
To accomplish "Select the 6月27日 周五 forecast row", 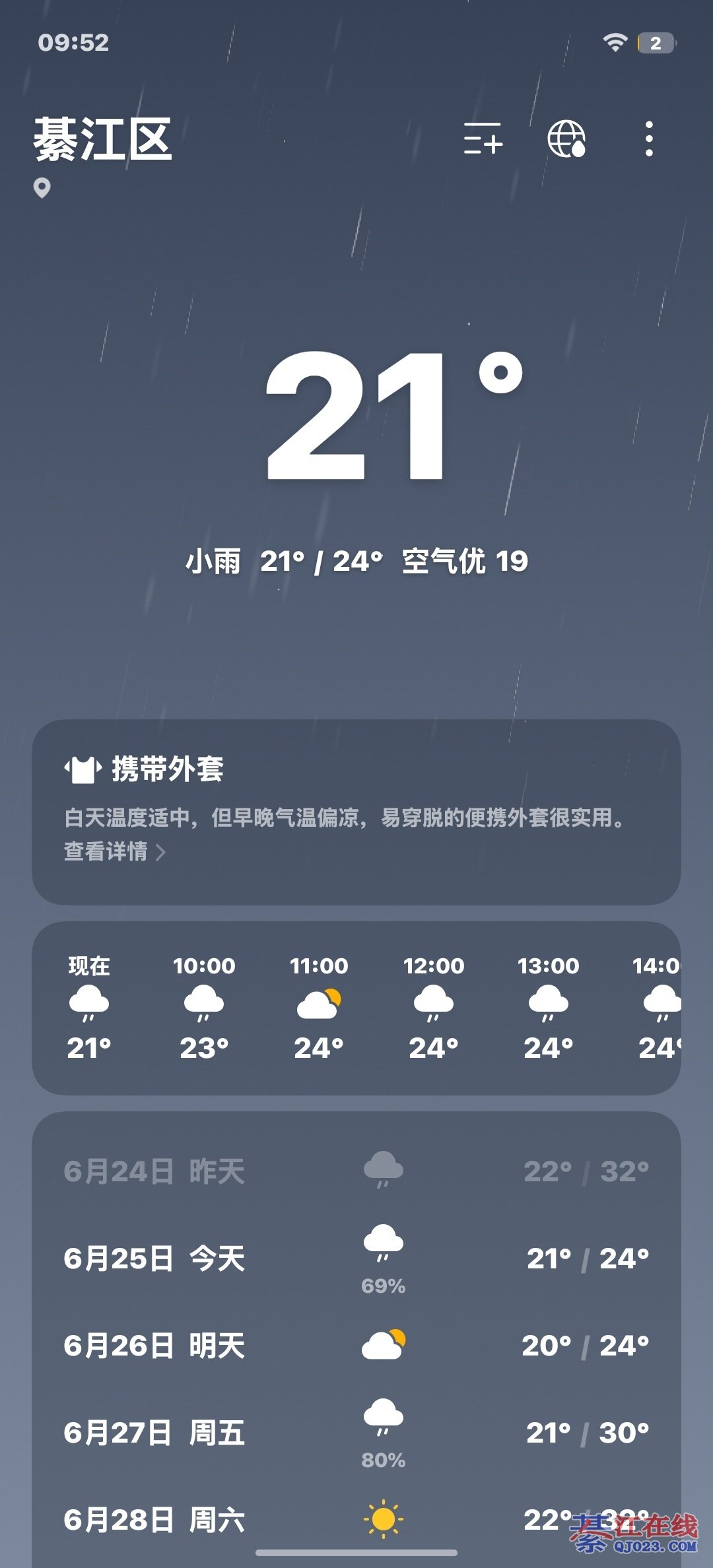I will click(356, 1432).
